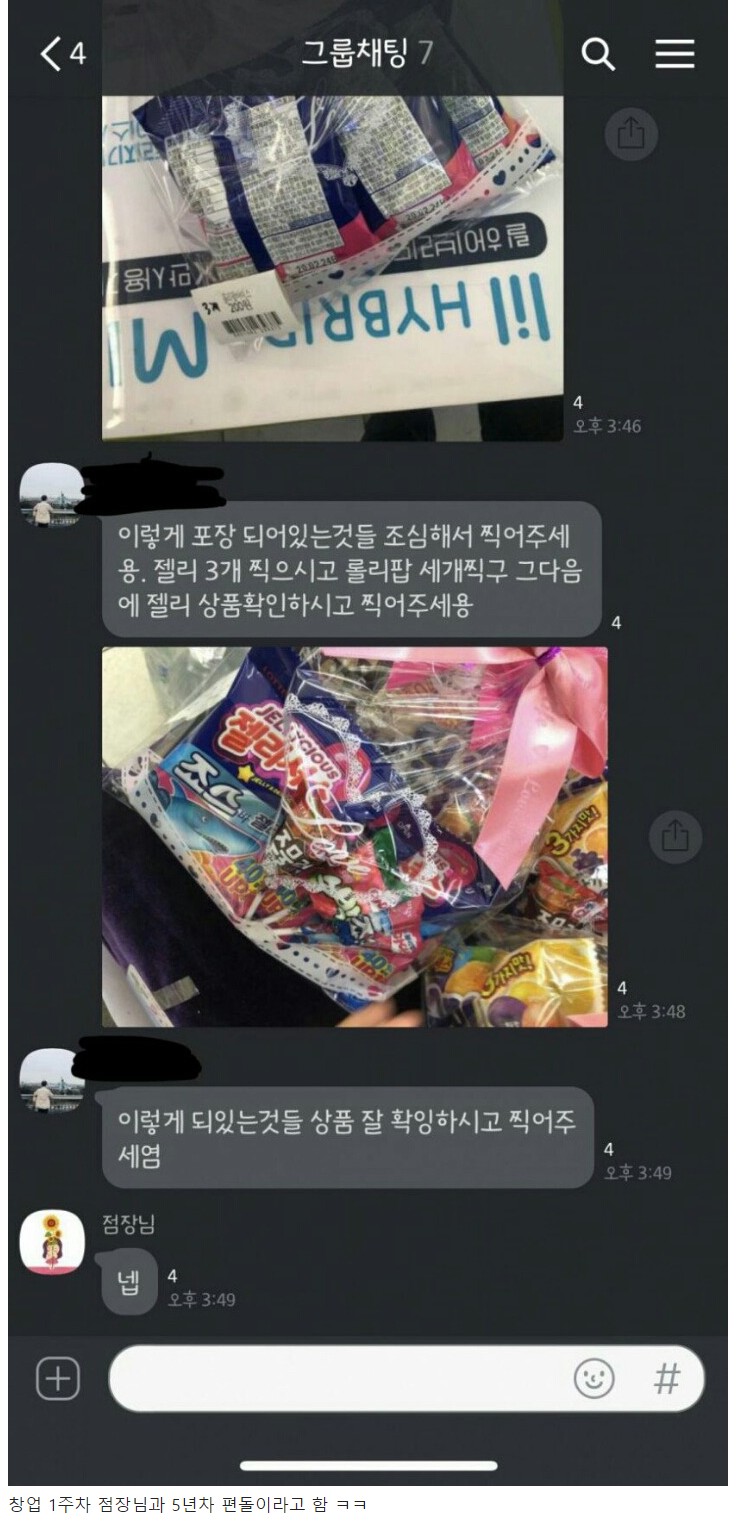Share the candy photo sent at 3:48
The image size is (742, 1538).
tap(675, 836)
